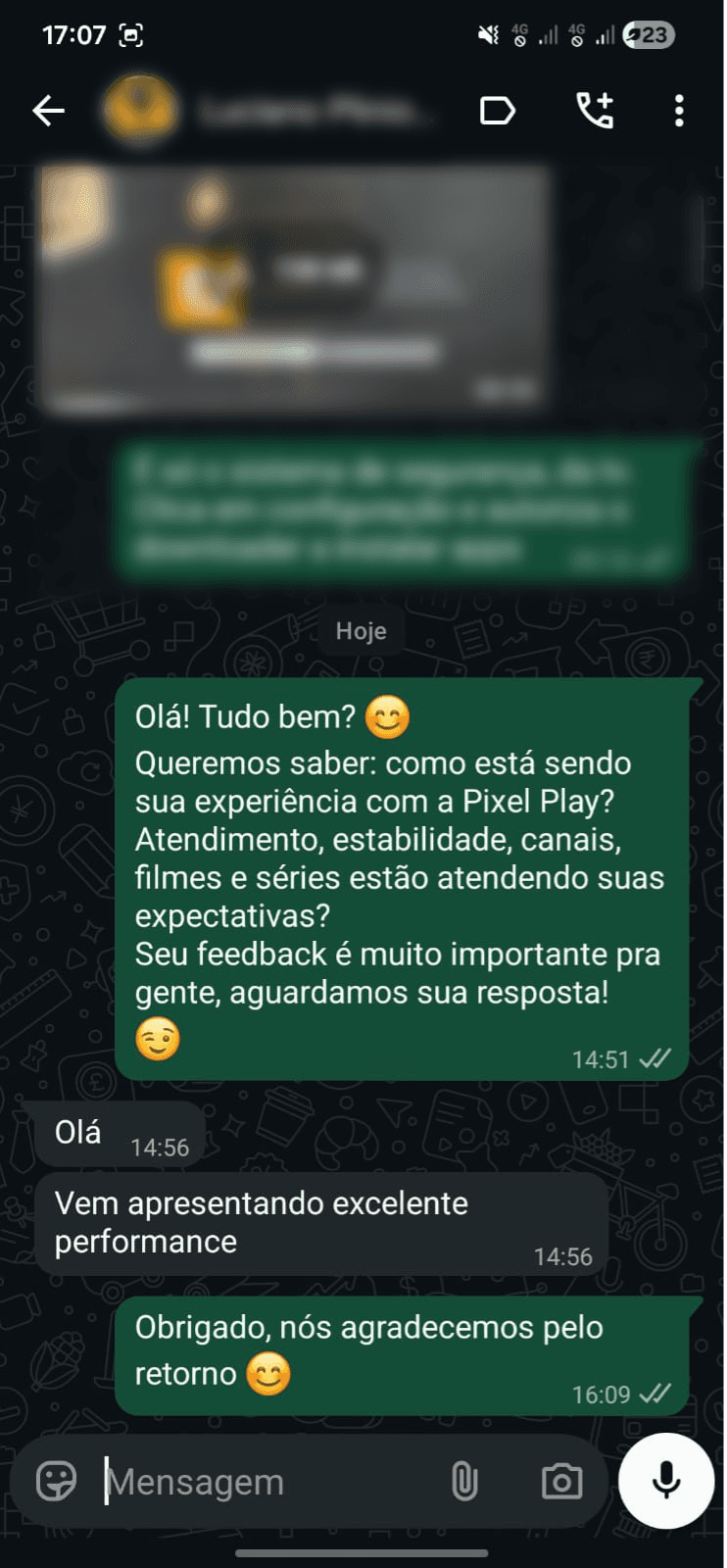This screenshot has height=1568, width=727.
Task: Tap the double check marks on 16:09 message
Action: click(x=653, y=1394)
